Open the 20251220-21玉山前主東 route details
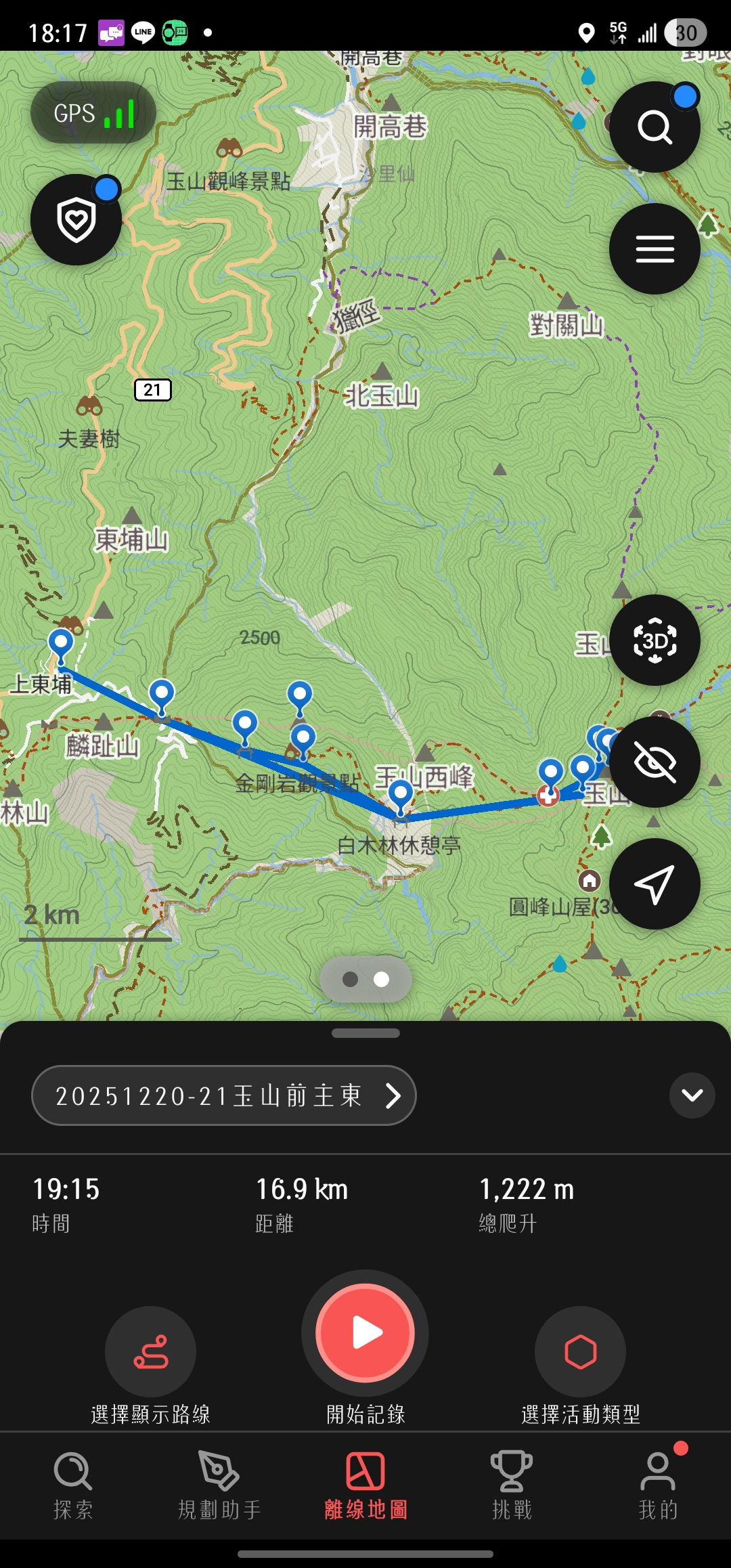The width and height of the screenshot is (731, 1568). [223, 1095]
